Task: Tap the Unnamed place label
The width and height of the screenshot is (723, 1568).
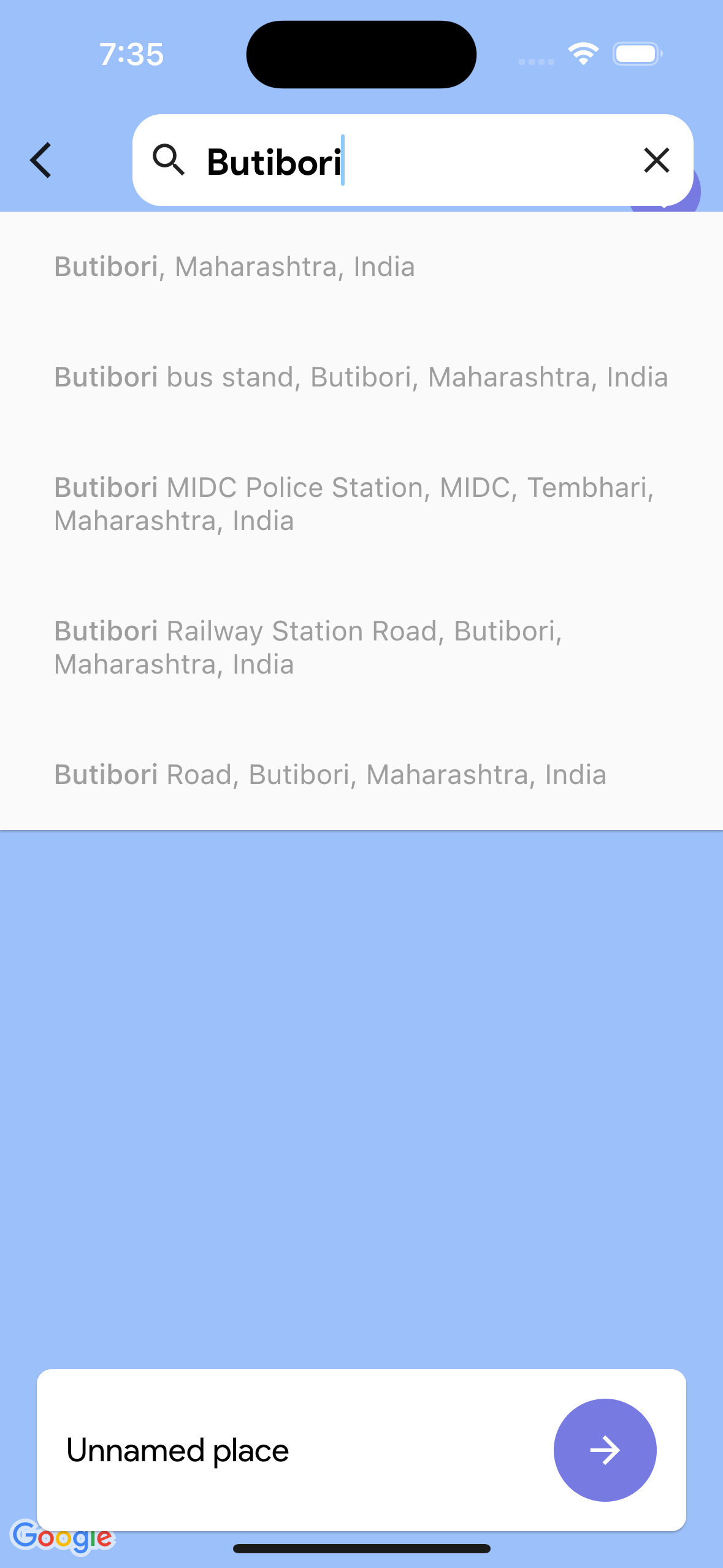Action: click(178, 1450)
